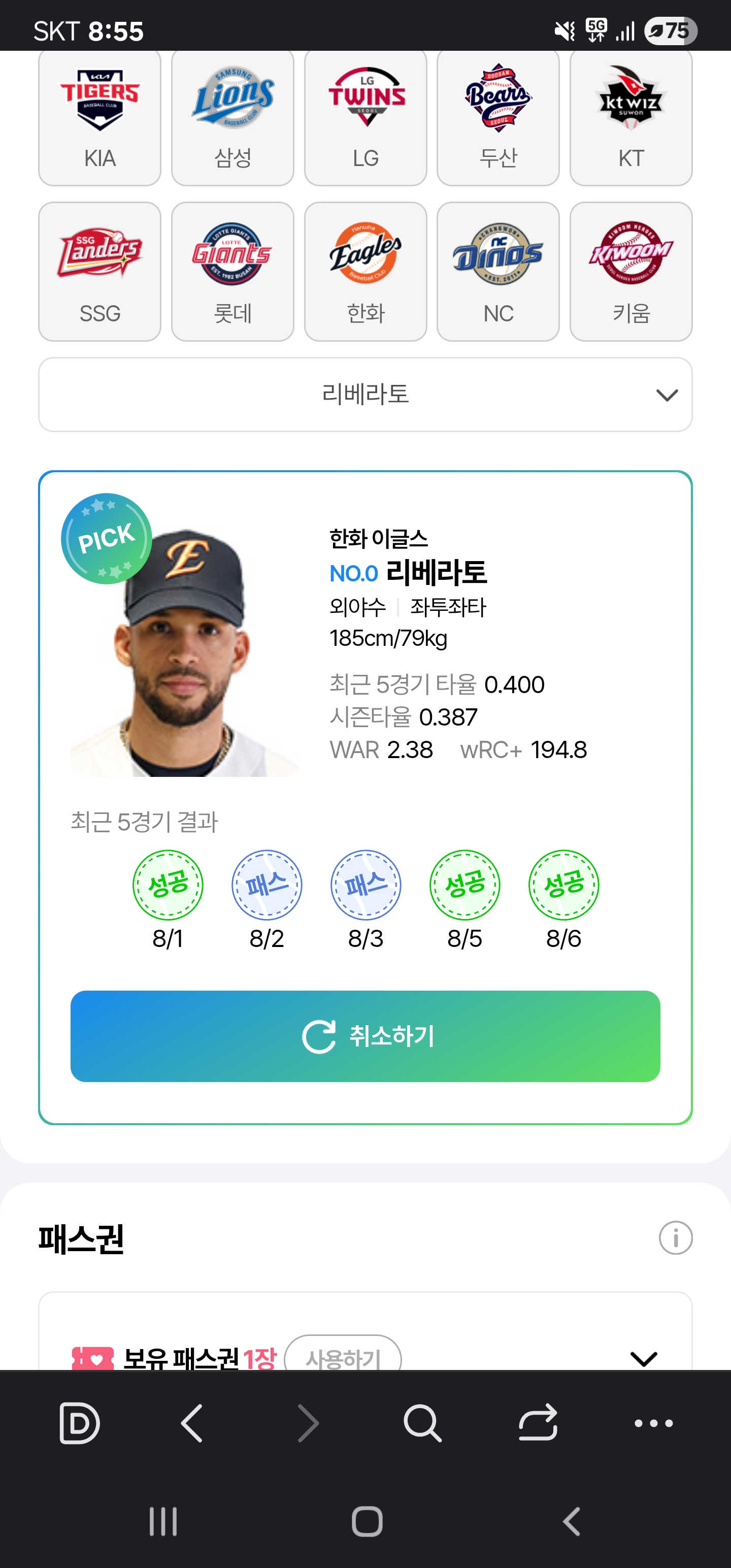Select the 롯데 Giants team tile
This screenshot has height=1568, width=731.
click(x=232, y=272)
